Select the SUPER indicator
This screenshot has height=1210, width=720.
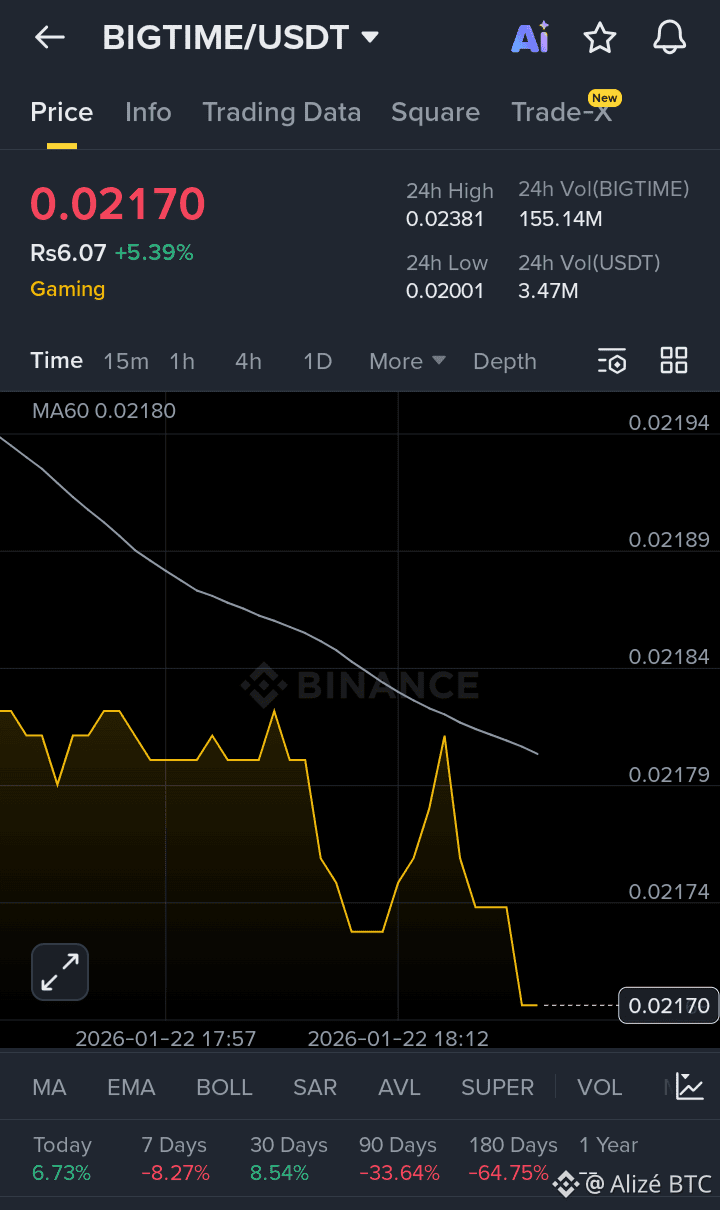pos(497,1087)
